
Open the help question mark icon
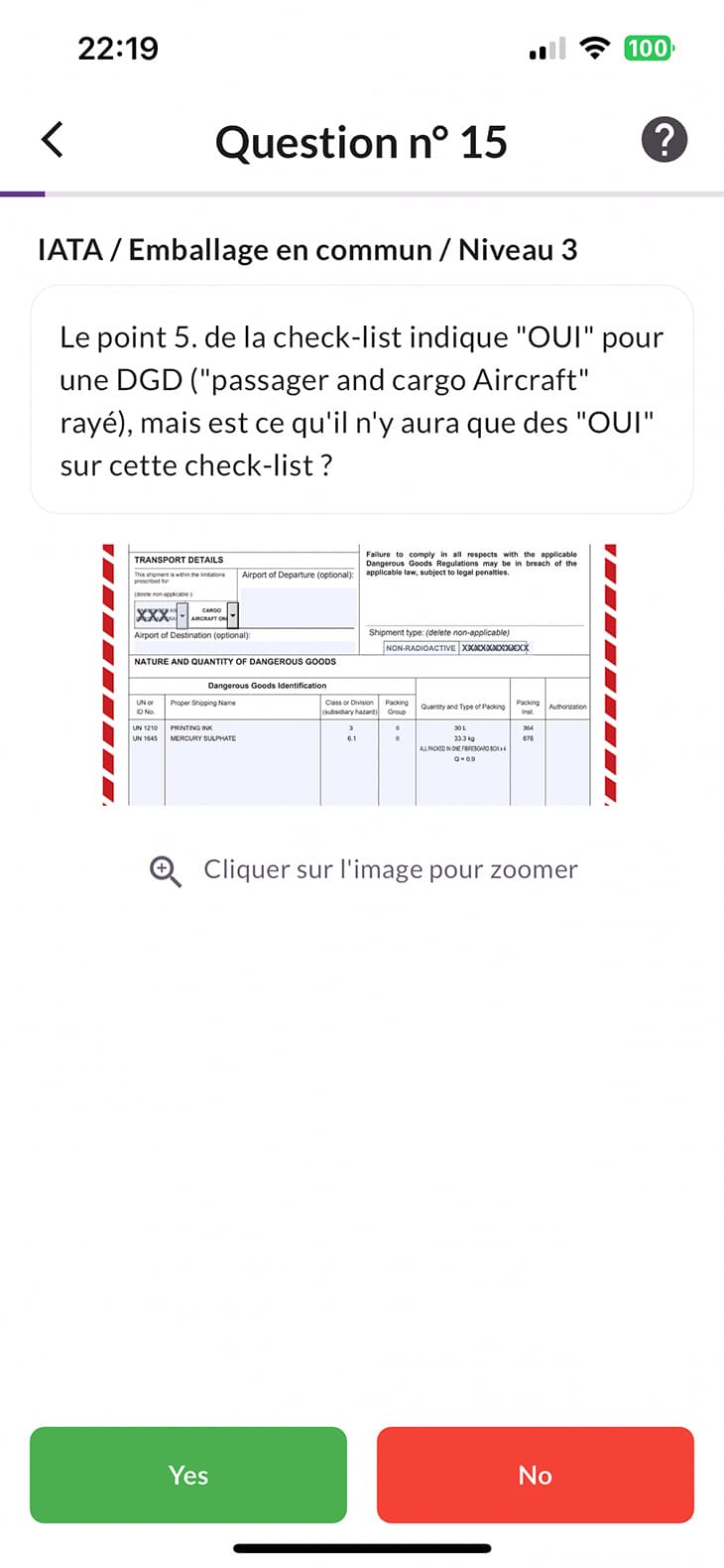pyautogui.click(x=664, y=139)
